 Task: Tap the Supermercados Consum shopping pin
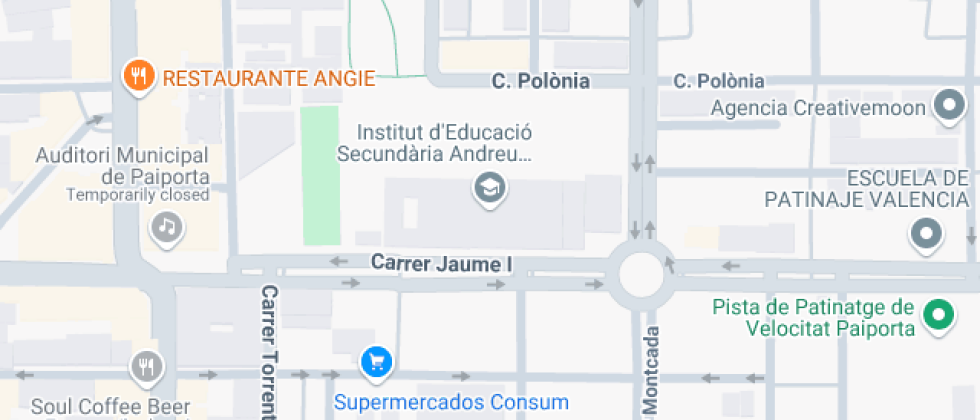(376, 362)
